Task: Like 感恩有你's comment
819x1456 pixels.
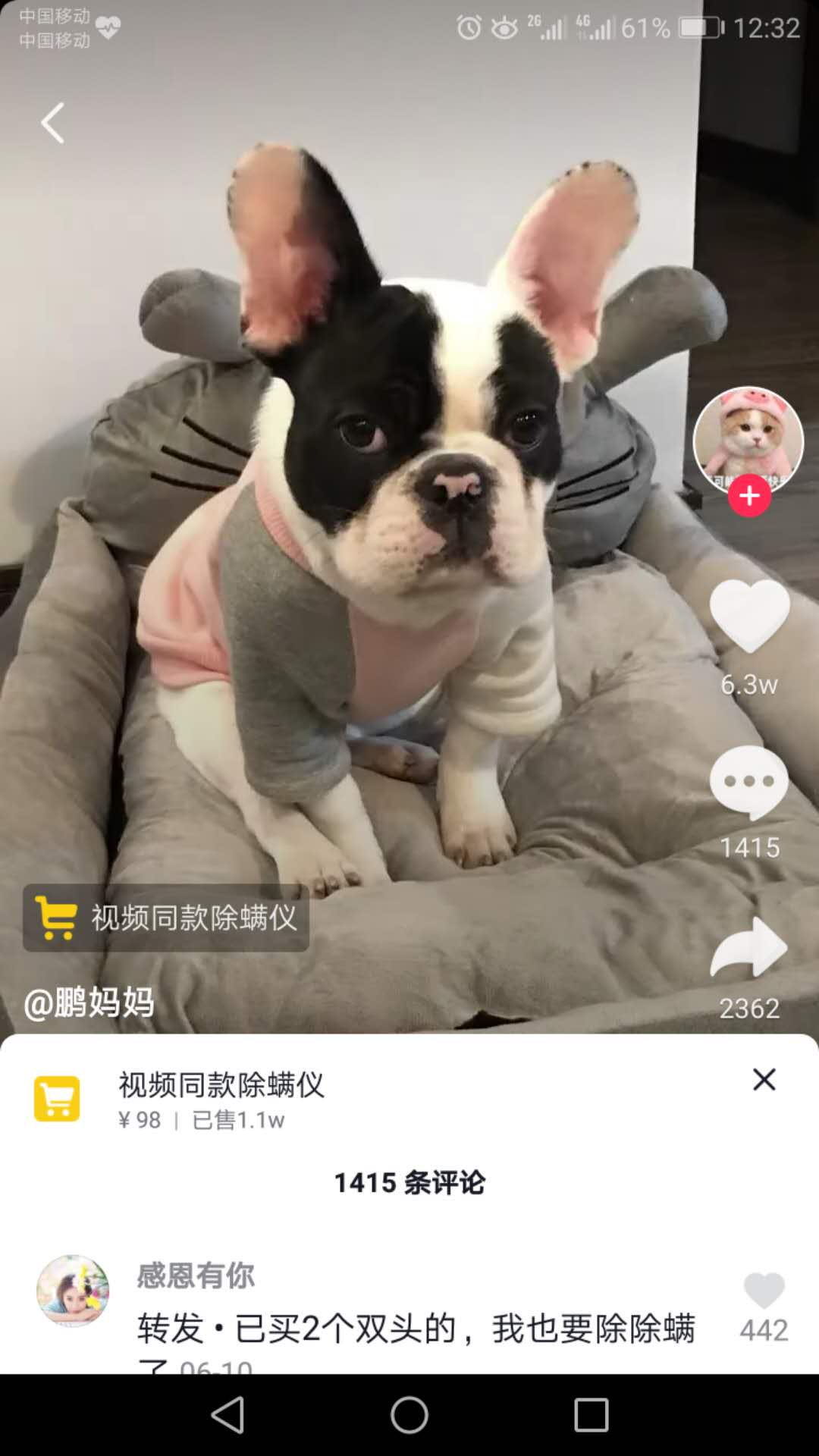Action: click(764, 1291)
